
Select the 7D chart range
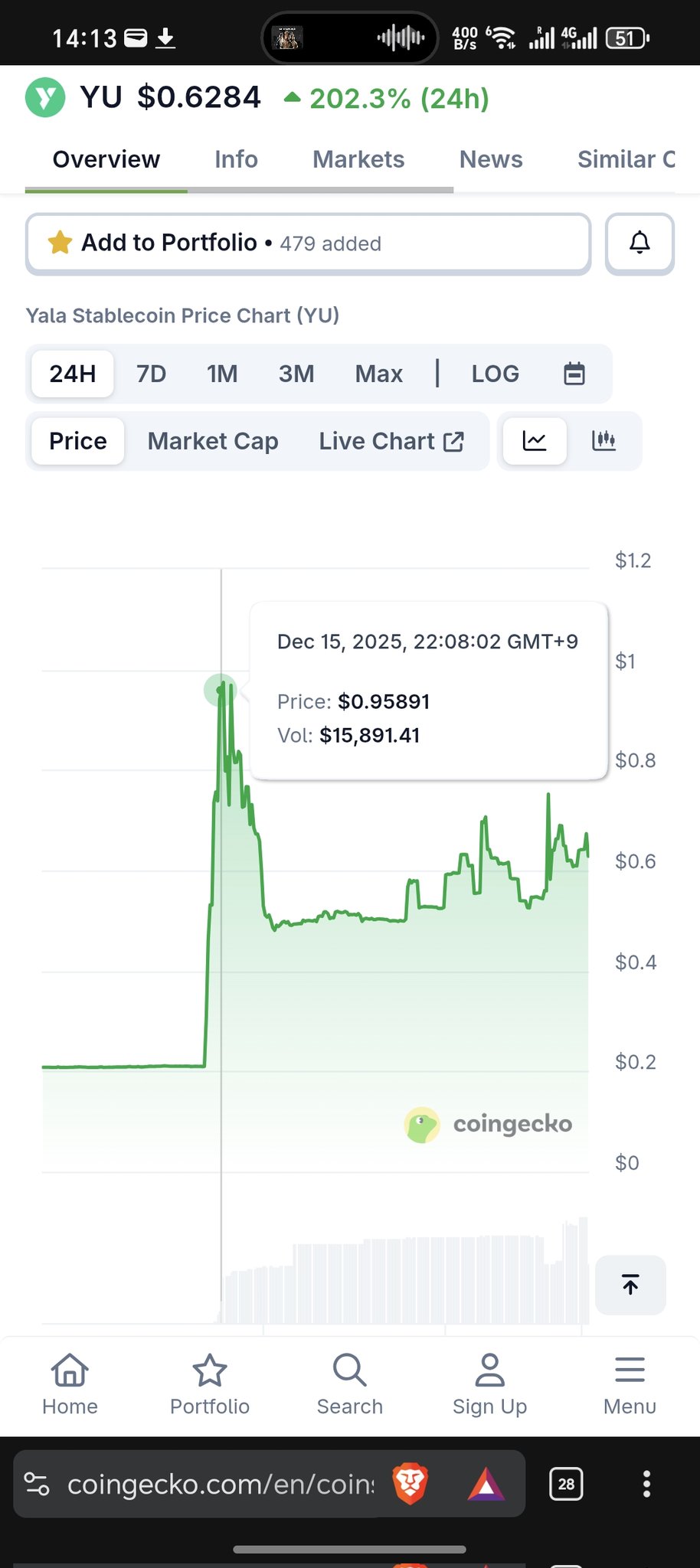tap(151, 374)
